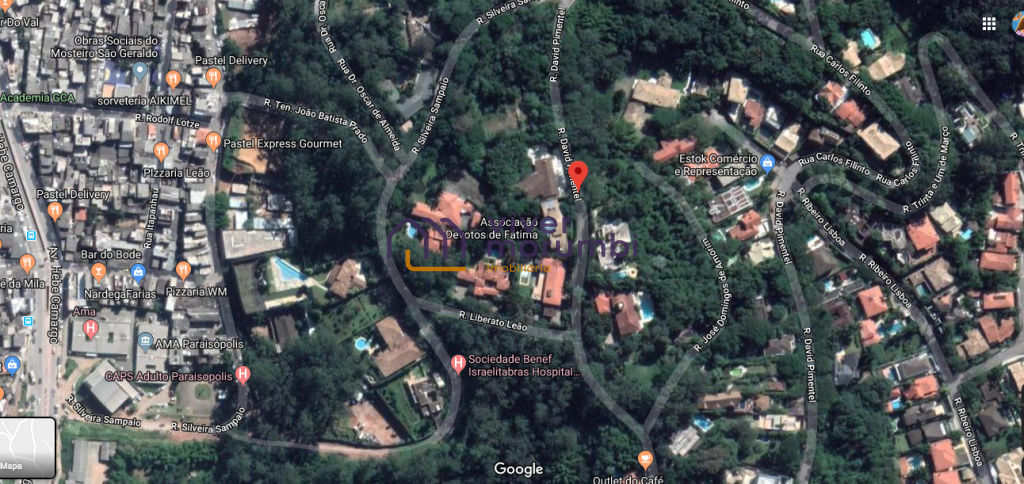Open the Nardega Farias shop marker
The height and width of the screenshot is (484, 1024).
pyautogui.click(x=139, y=272)
